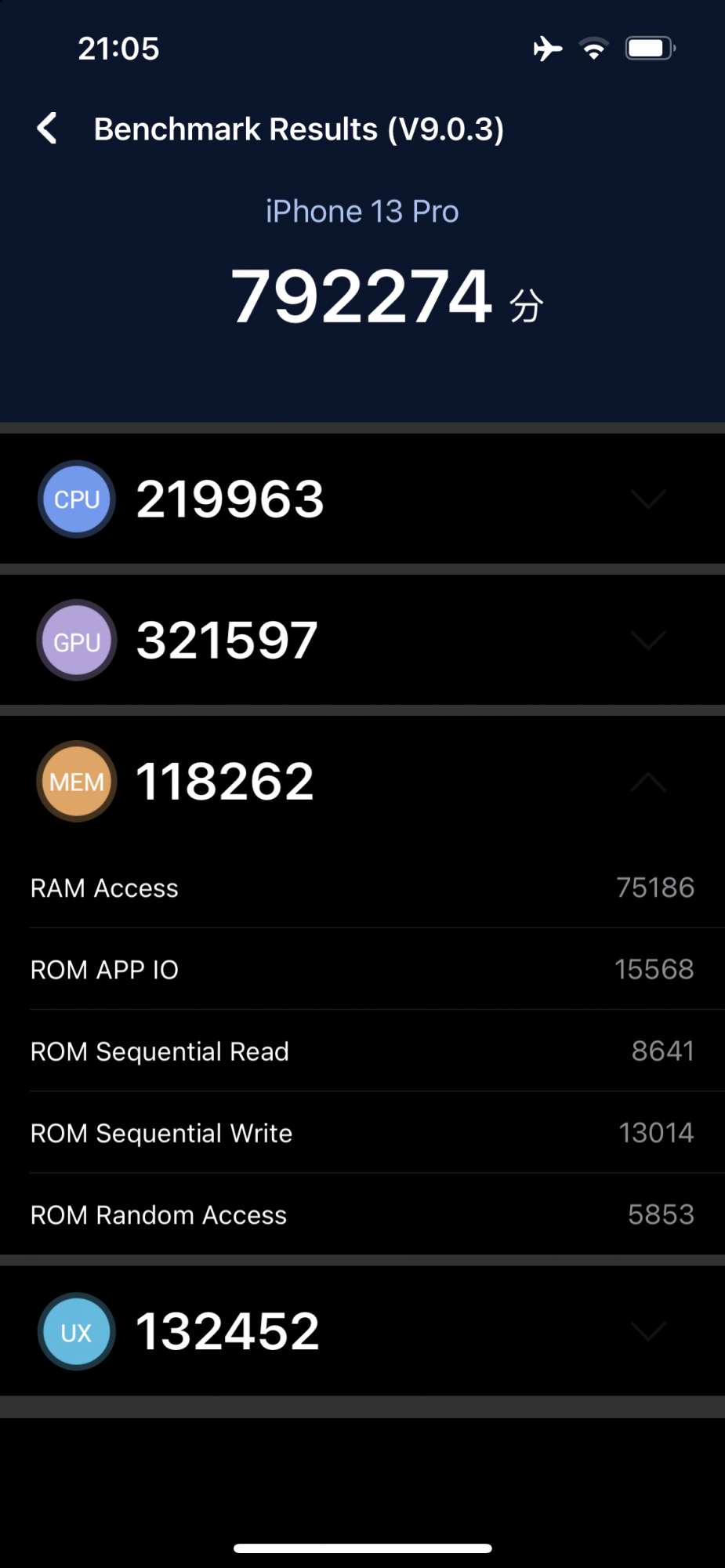Expand the UX score breakdown
Image resolution: width=725 pixels, height=1568 pixels.
tap(362, 1331)
